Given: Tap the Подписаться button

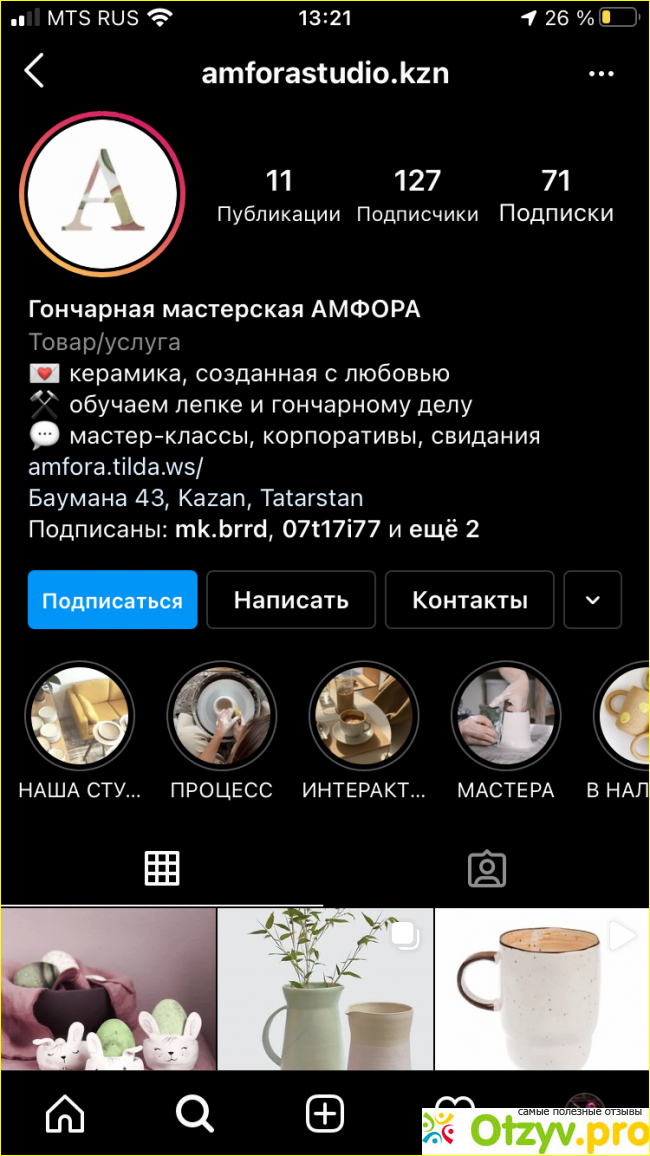Looking at the screenshot, I should pos(112,600).
